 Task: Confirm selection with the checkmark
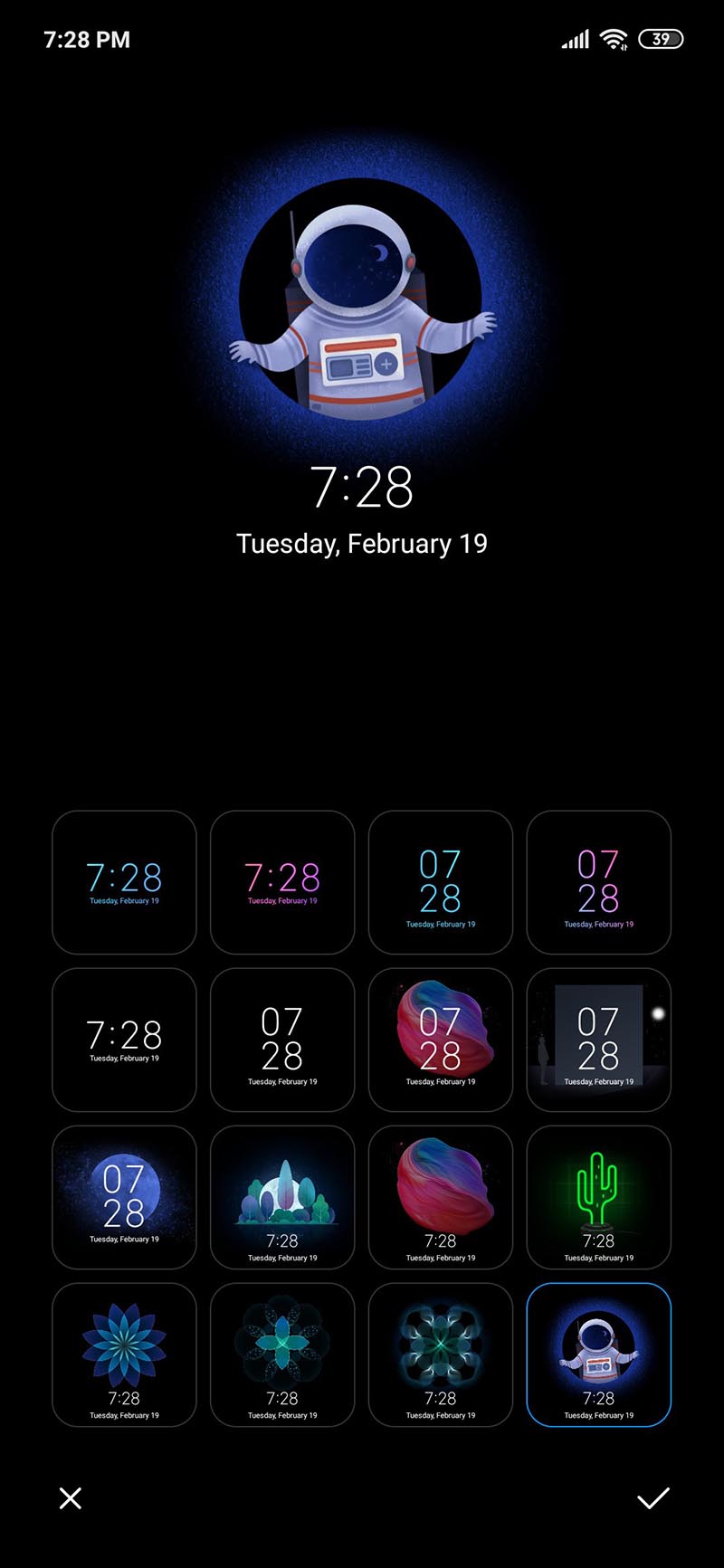pyautogui.click(x=653, y=1498)
